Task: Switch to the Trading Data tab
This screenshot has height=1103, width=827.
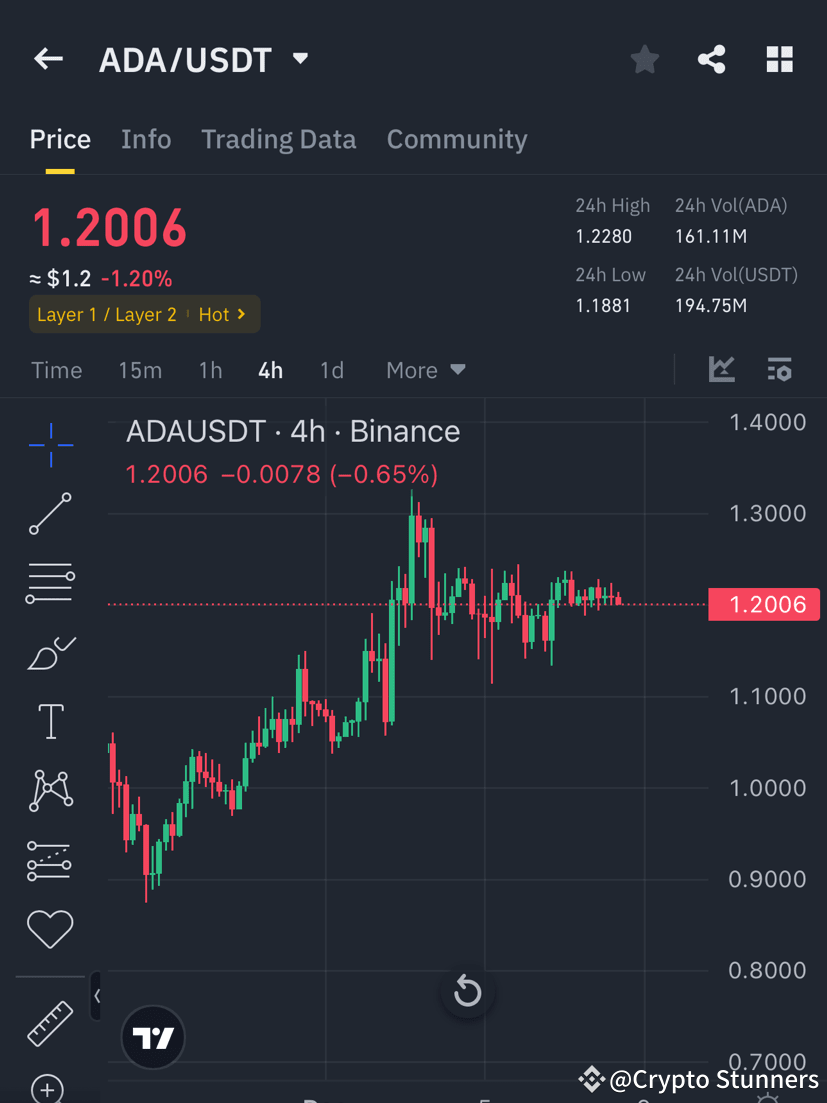Action: (279, 139)
